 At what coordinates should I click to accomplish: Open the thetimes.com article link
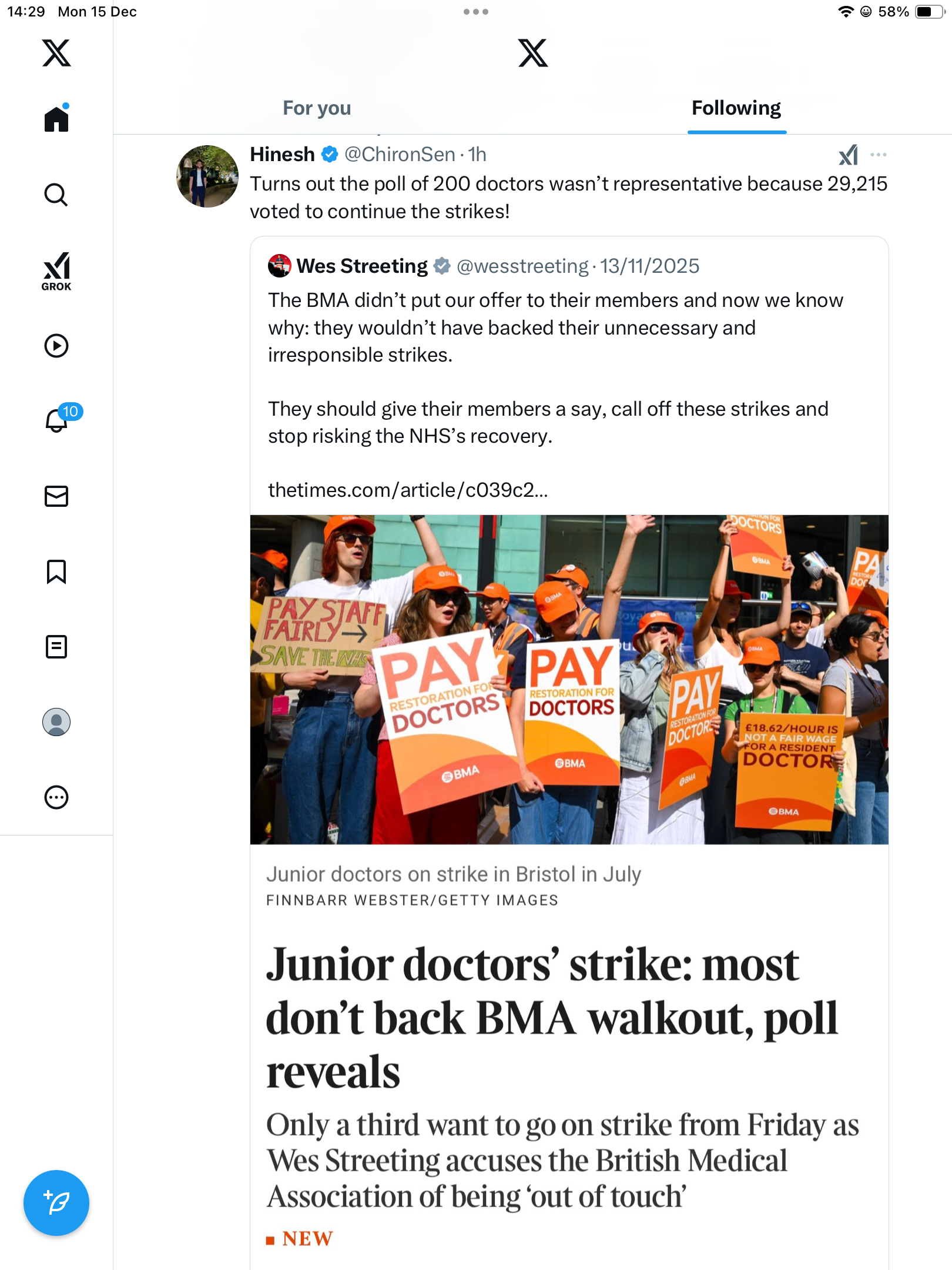pos(408,490)
